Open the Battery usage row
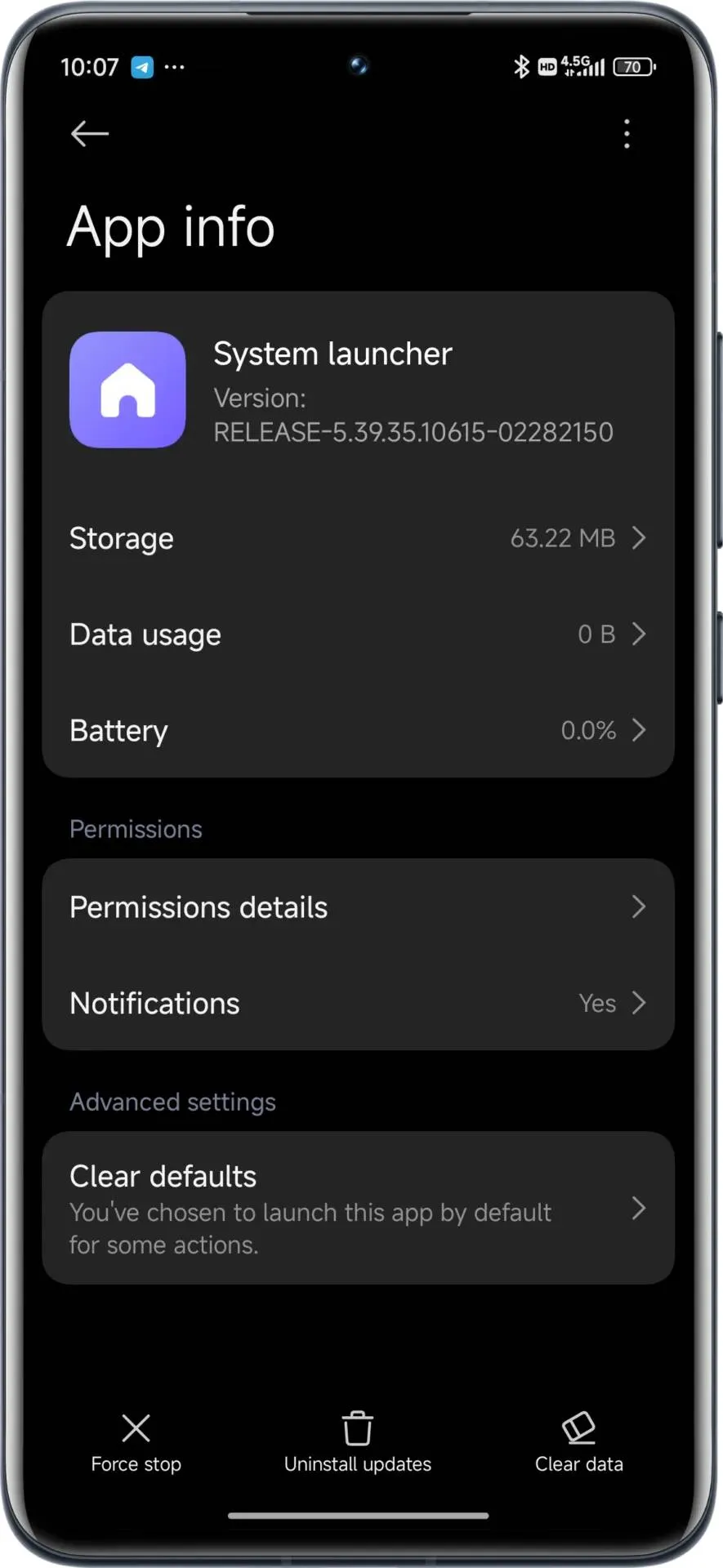Screen dimensions: 723x1568 tap(358, 730)
